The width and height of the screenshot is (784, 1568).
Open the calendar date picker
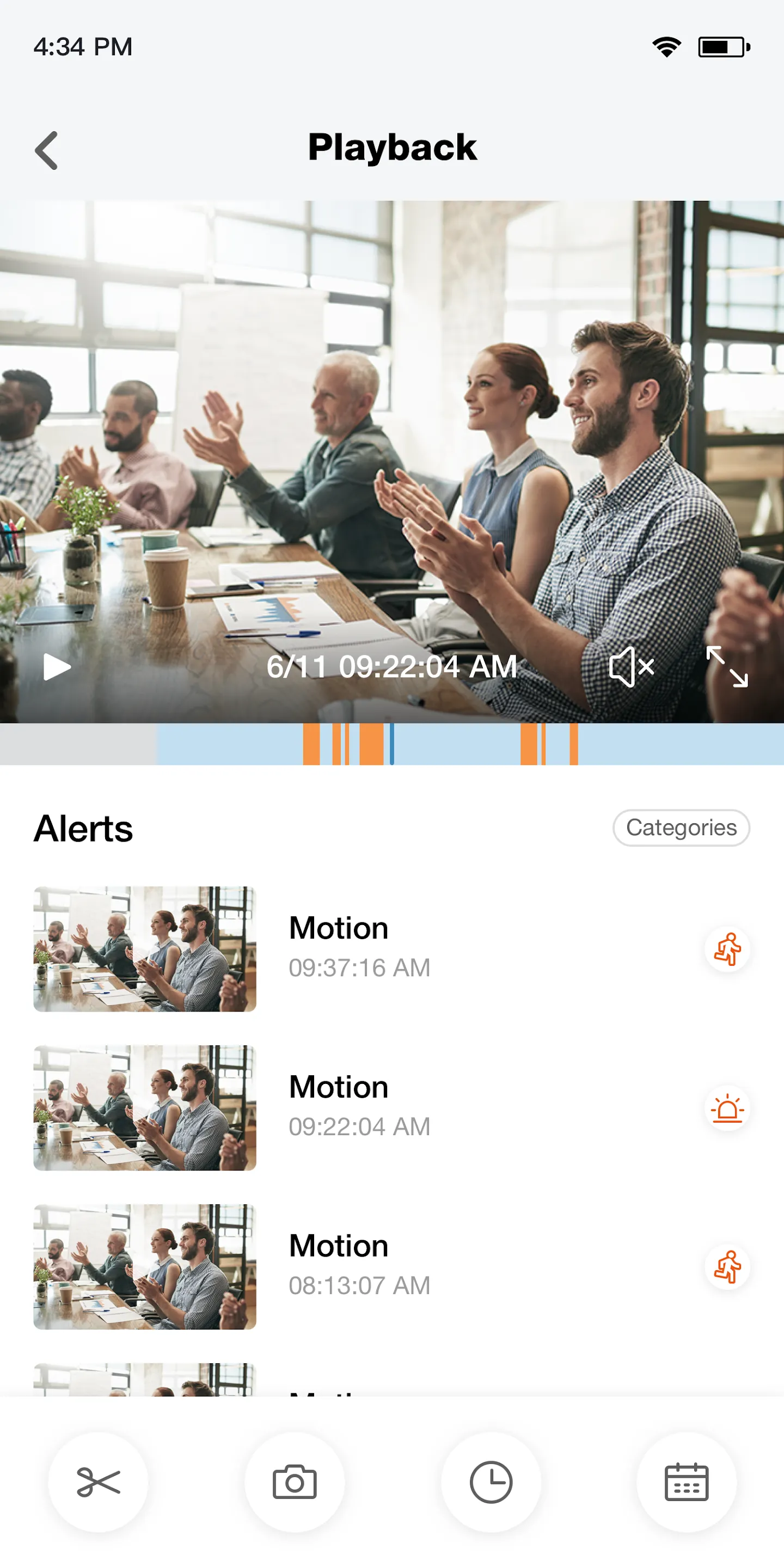click(x=686, y=1481)
